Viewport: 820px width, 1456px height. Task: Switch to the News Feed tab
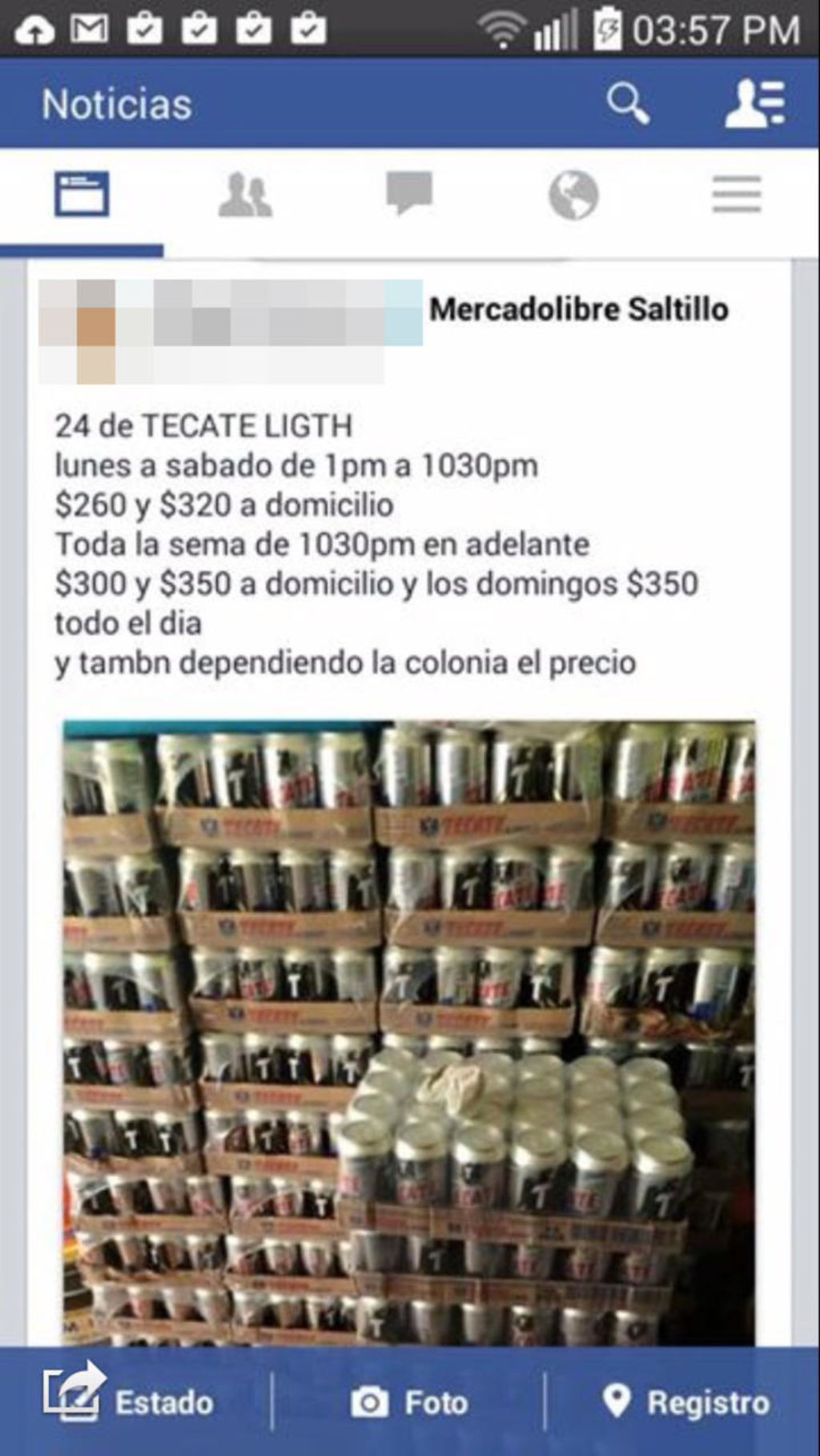82,195
